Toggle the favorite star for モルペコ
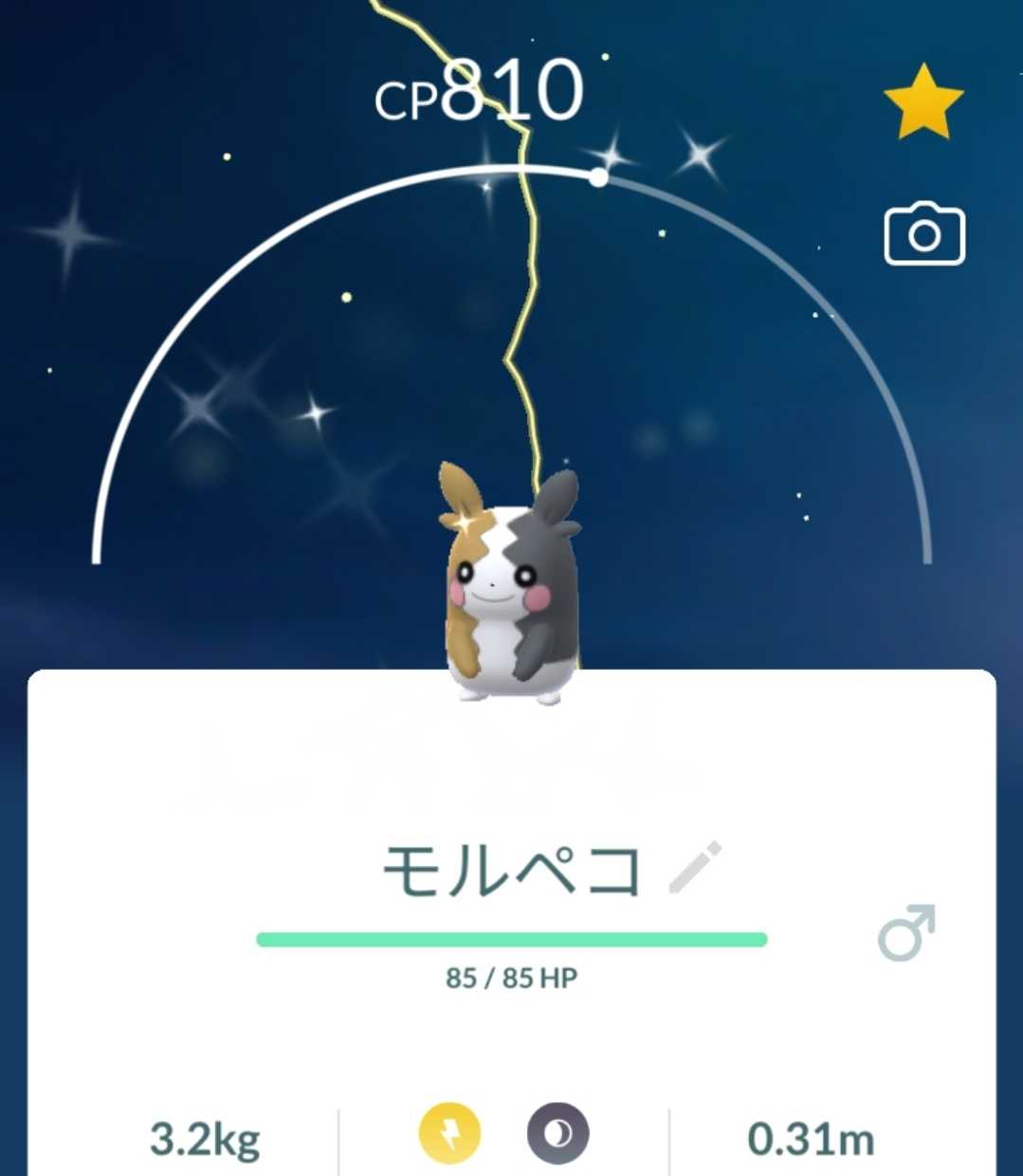This screenshot has height=1176, width=1023. (923, 101)
